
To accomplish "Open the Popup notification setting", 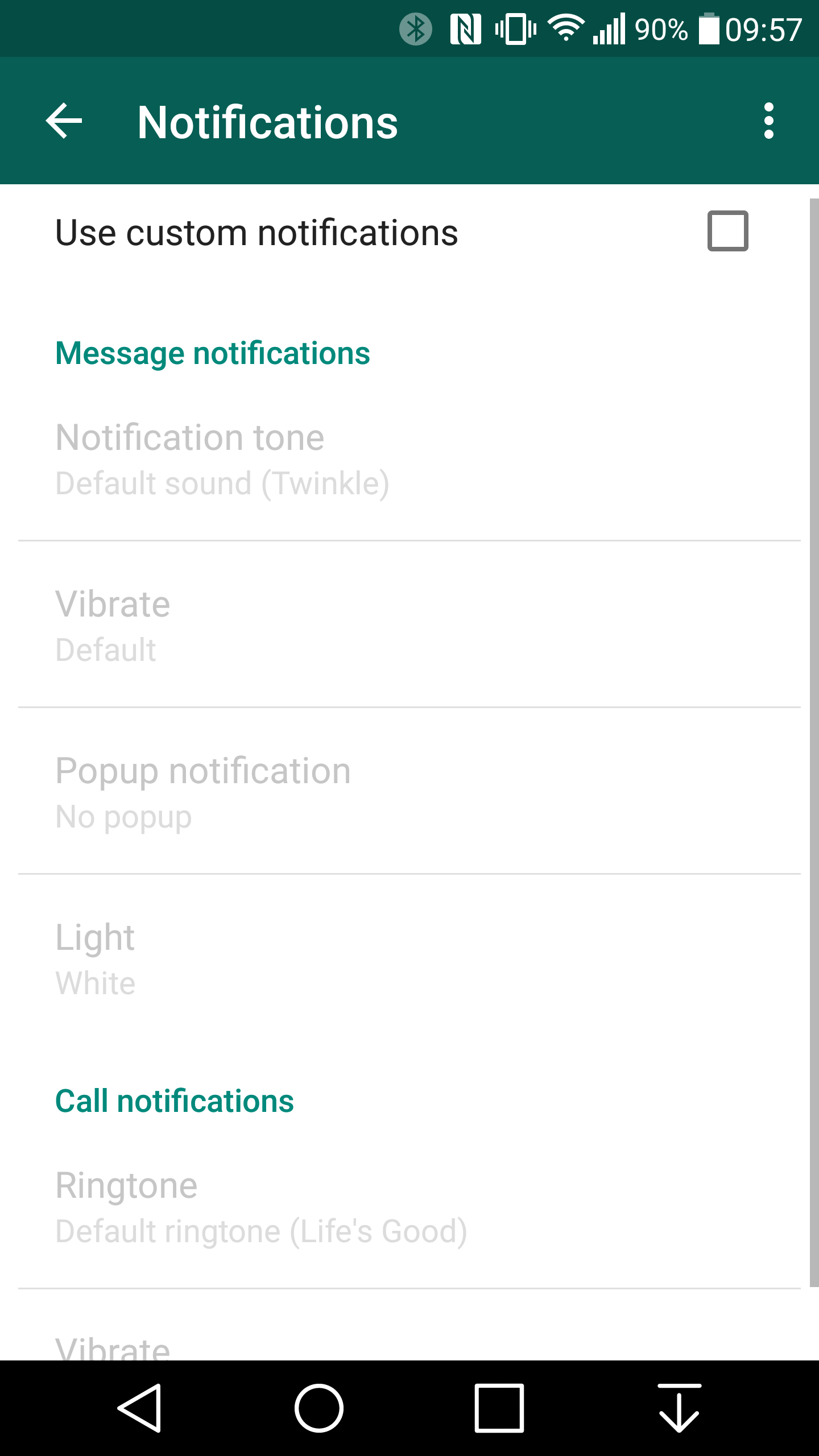I will 409,791.
